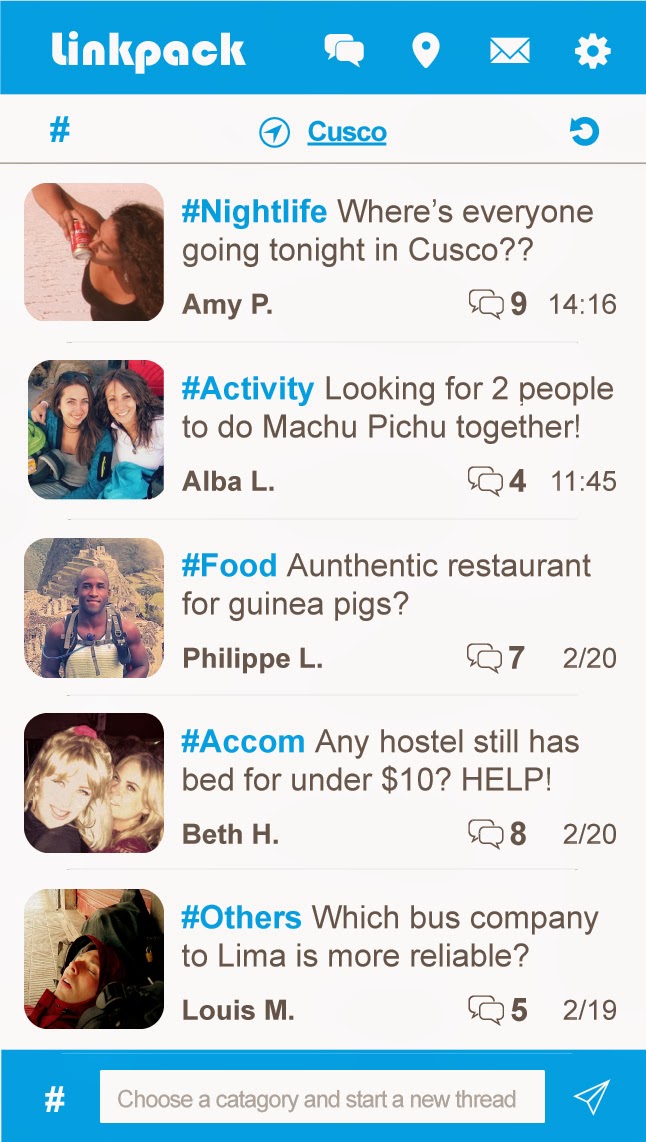Open the map location pin
646x1142 pixels.
426,50
